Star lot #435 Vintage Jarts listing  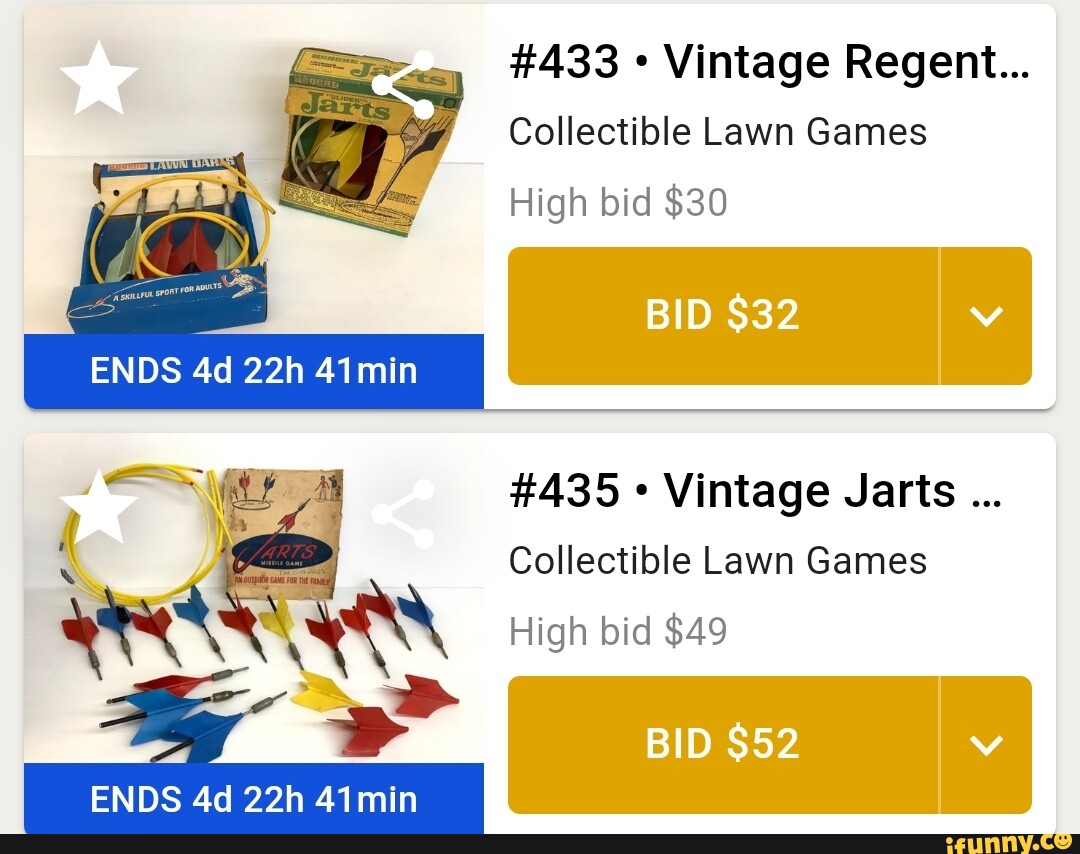point(98,505)
